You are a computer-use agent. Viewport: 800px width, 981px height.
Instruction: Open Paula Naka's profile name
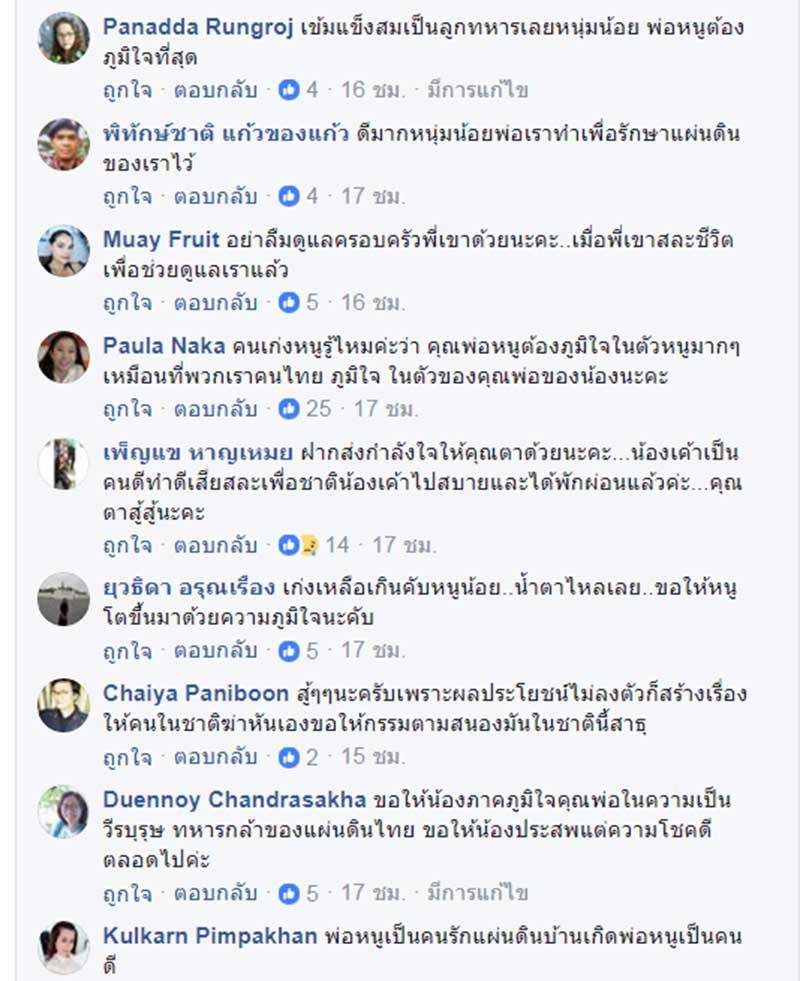pyautogui.click(x=156, y=346)
